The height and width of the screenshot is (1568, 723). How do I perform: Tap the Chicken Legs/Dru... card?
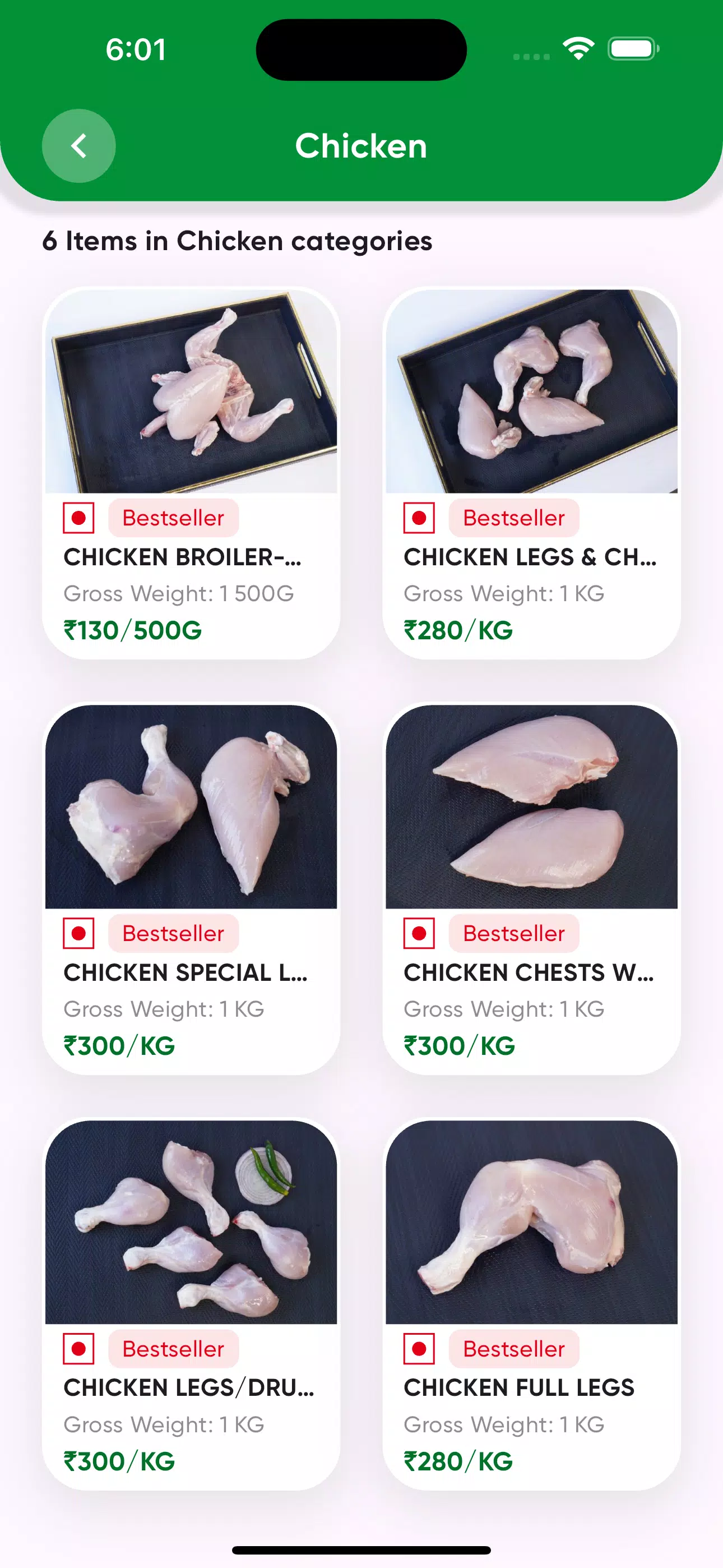pos(191,1304)
